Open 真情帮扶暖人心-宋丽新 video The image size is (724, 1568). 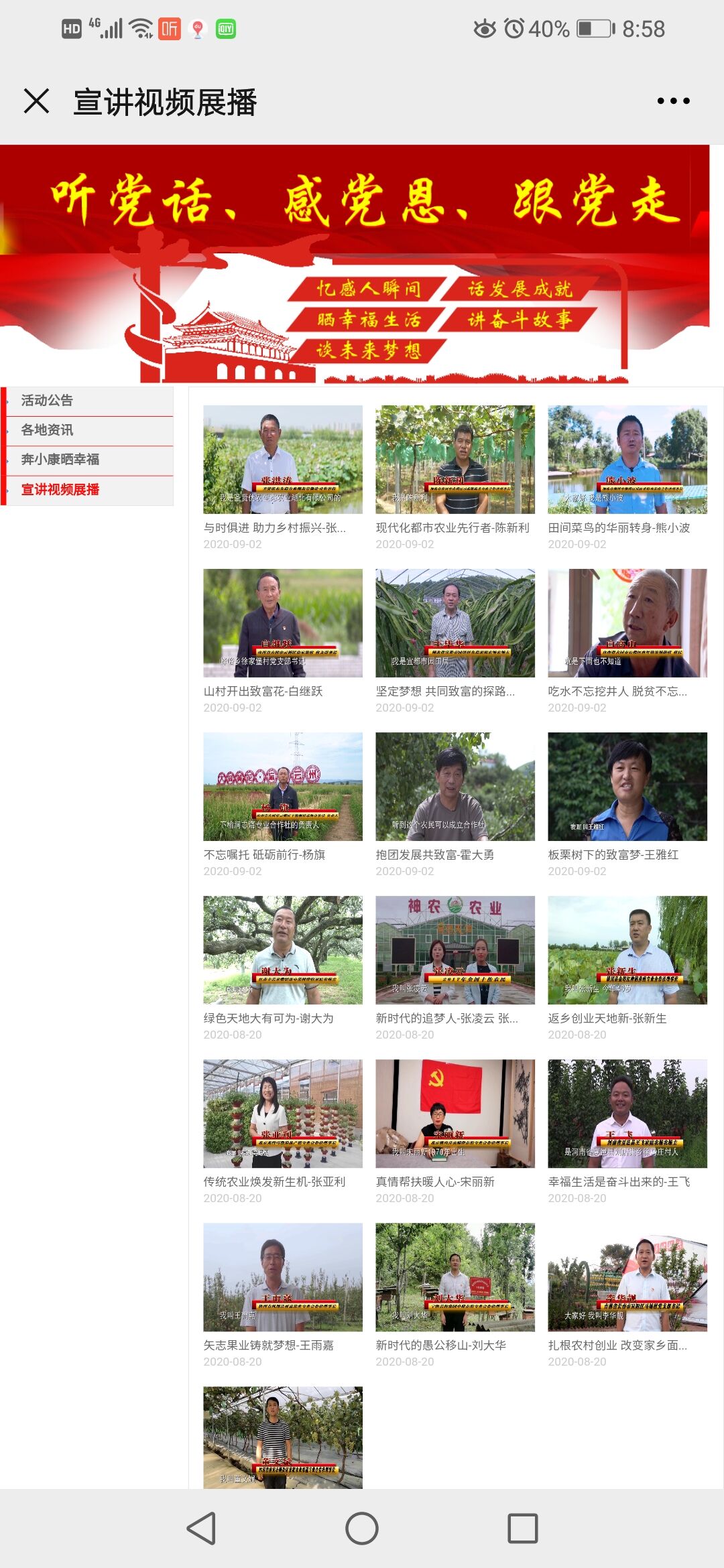click(x=455, y=1114)
